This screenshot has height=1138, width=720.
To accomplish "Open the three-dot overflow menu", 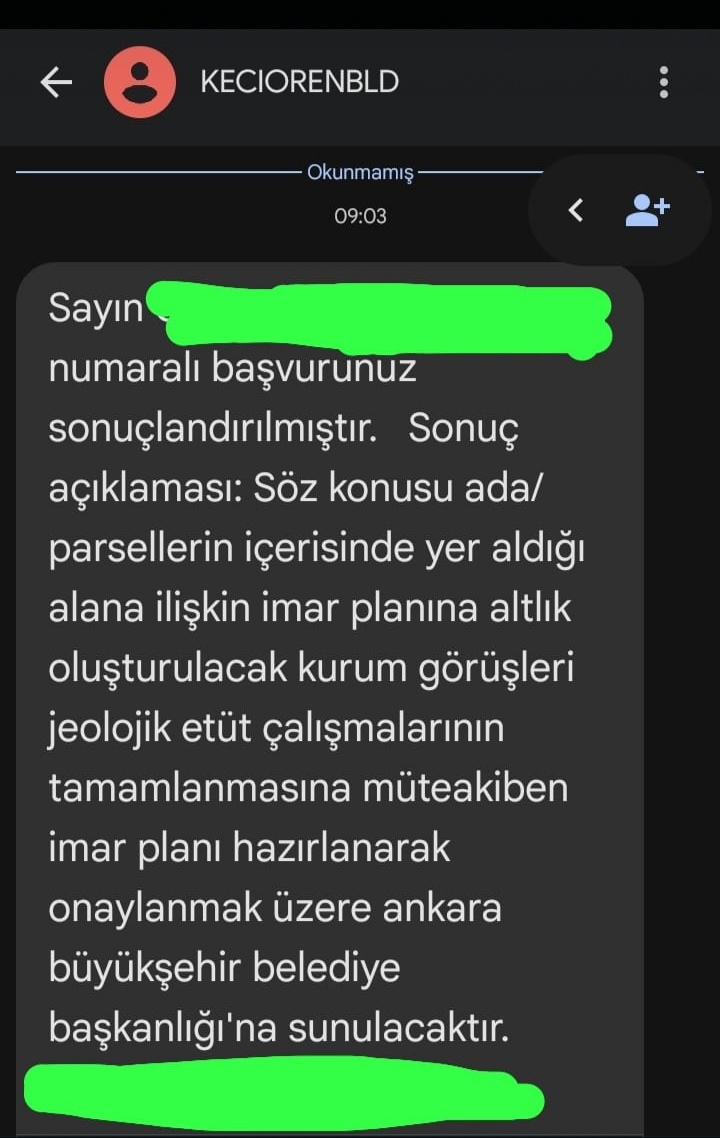I will tap(663, 82).
